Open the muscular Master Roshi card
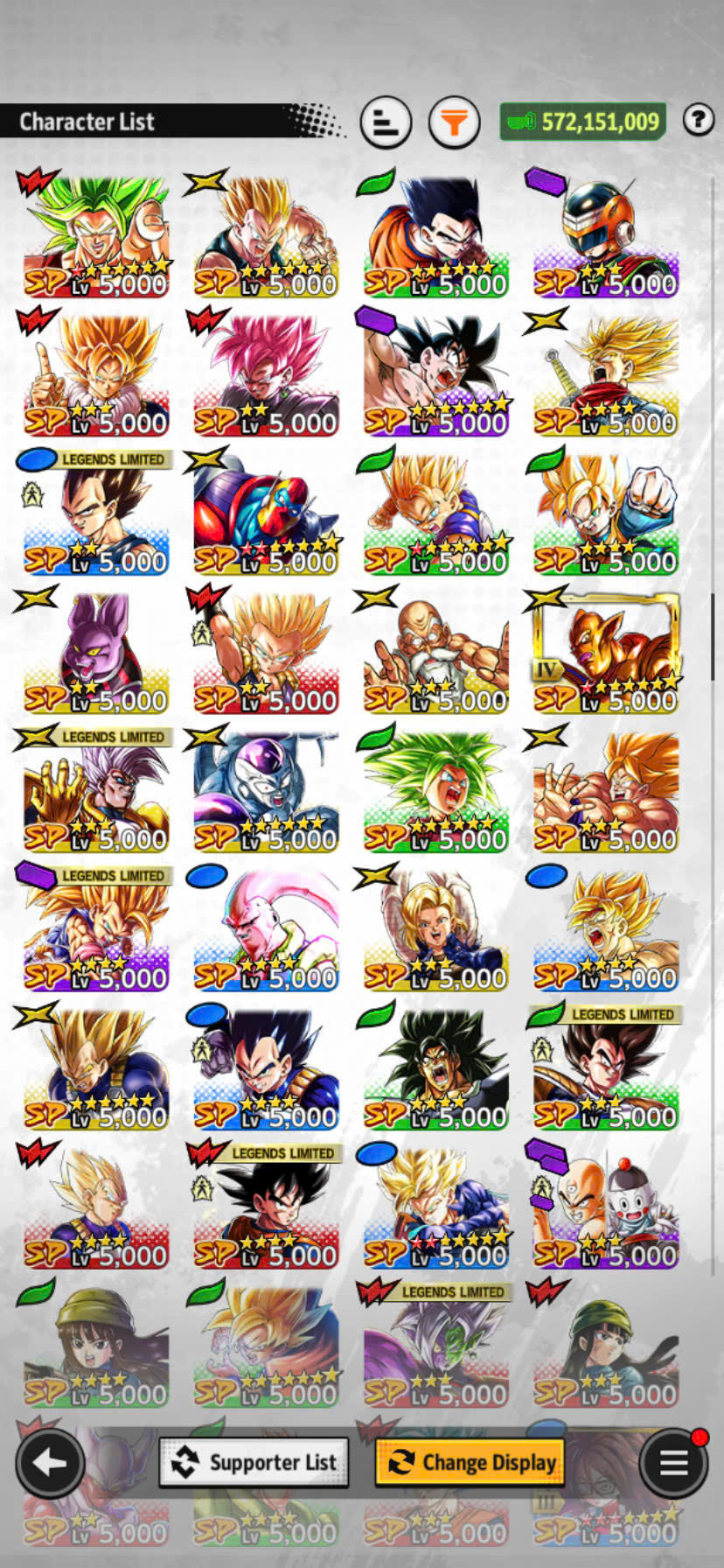 (435, 650)
